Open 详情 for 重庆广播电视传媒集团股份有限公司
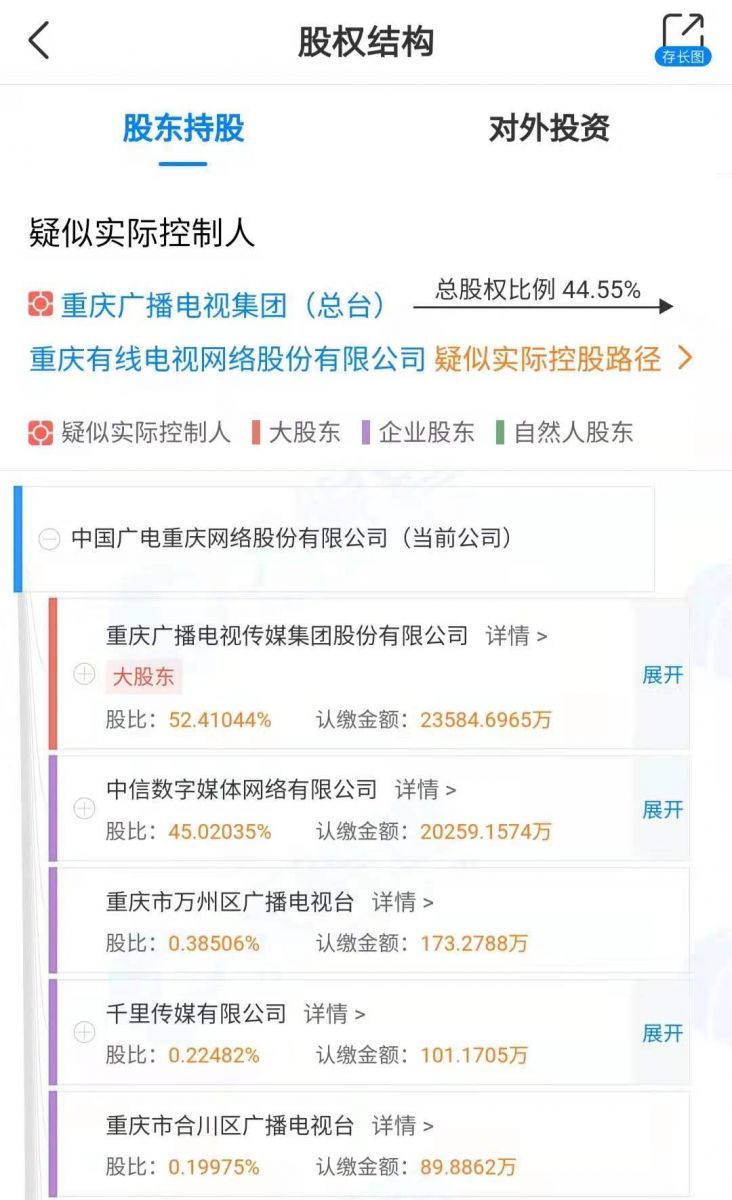732x1200 pixels. (x=516, y=635)
